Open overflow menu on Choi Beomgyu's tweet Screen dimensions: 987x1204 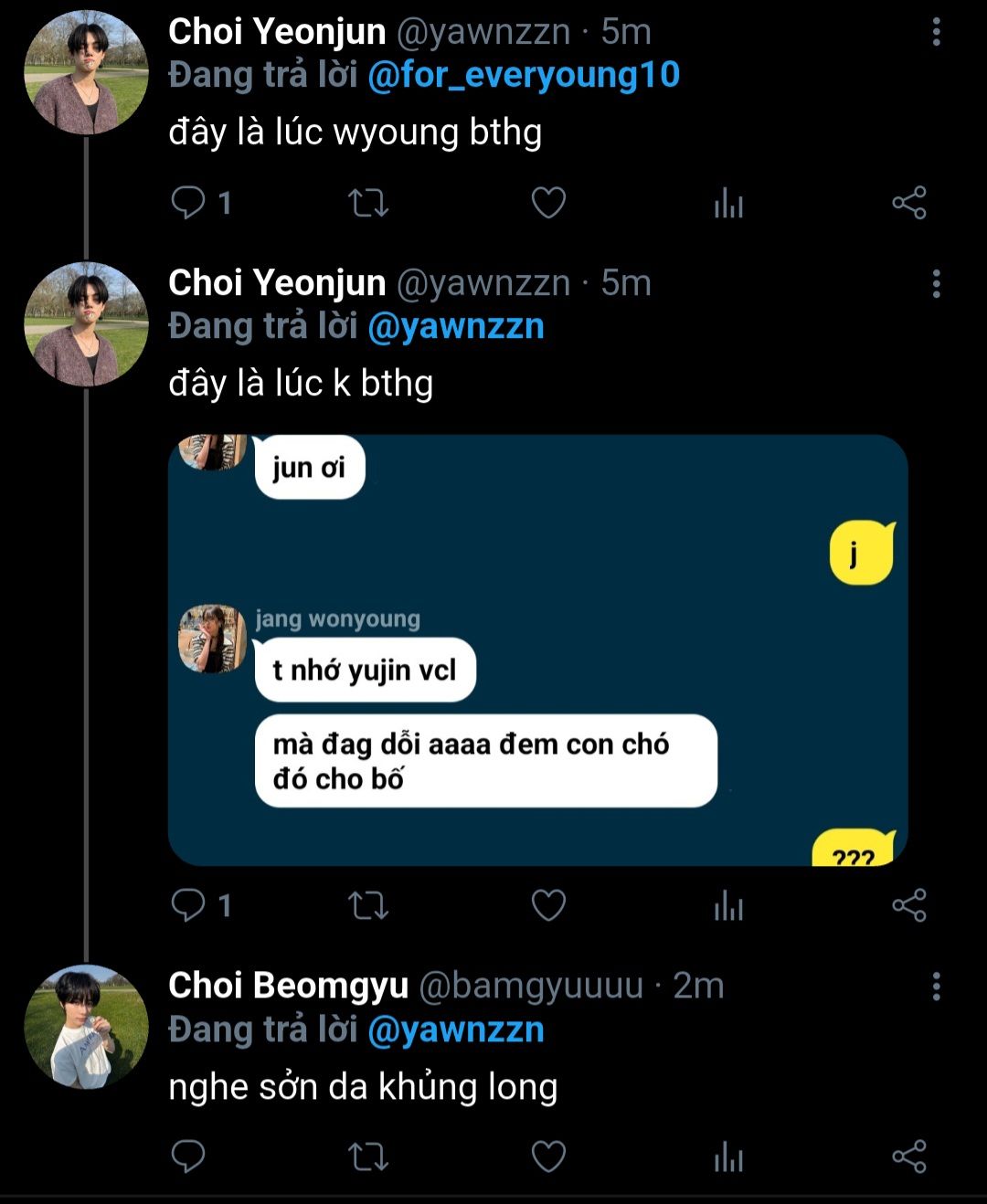tap(936, 987)
